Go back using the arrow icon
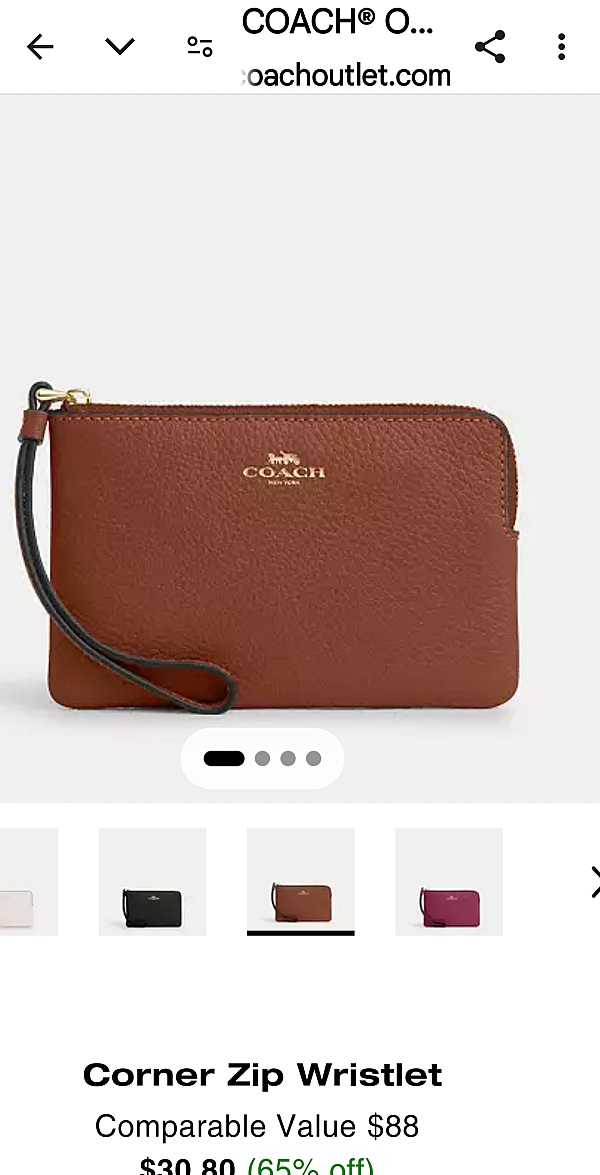The height and width of the screenshot is (1175, 600). click(40, 47)
